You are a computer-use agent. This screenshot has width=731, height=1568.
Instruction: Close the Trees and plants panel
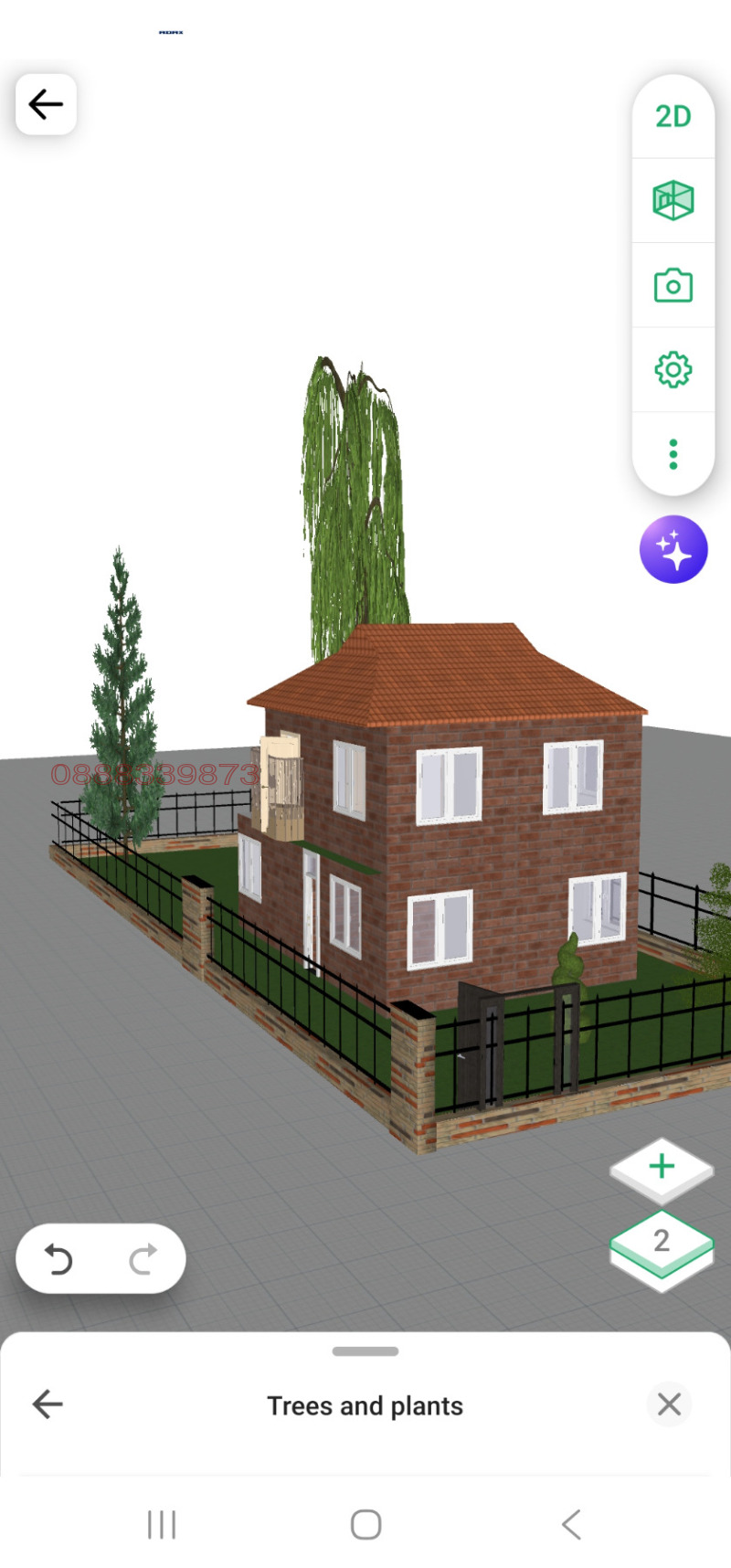coord(669,1404)
